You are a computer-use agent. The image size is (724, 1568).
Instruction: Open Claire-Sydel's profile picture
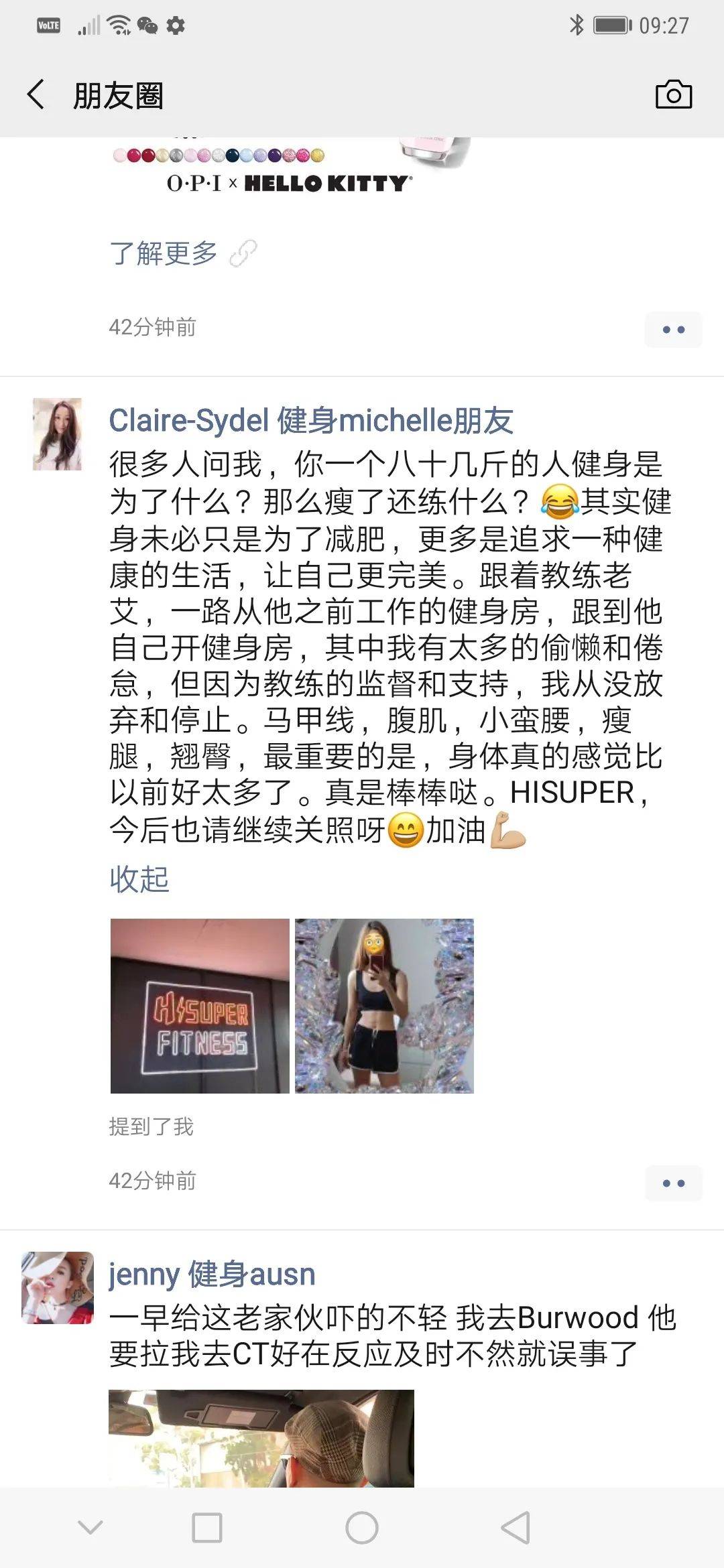coord(58,434)
